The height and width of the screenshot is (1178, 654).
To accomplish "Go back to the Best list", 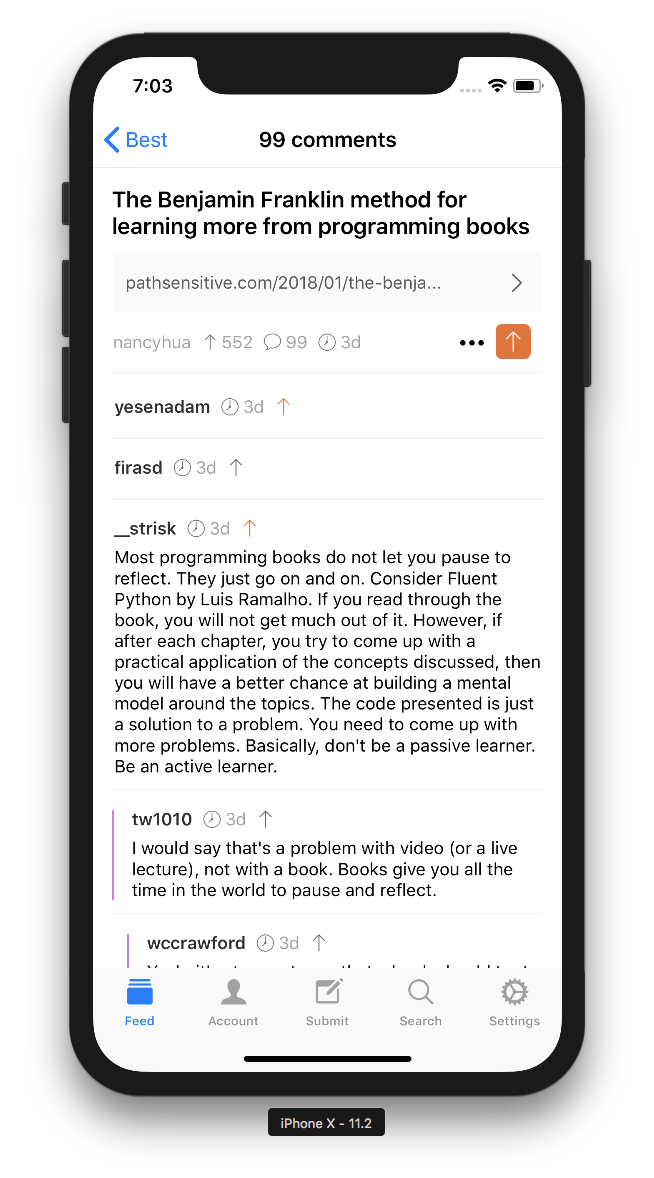I will (x=136, y=140).
